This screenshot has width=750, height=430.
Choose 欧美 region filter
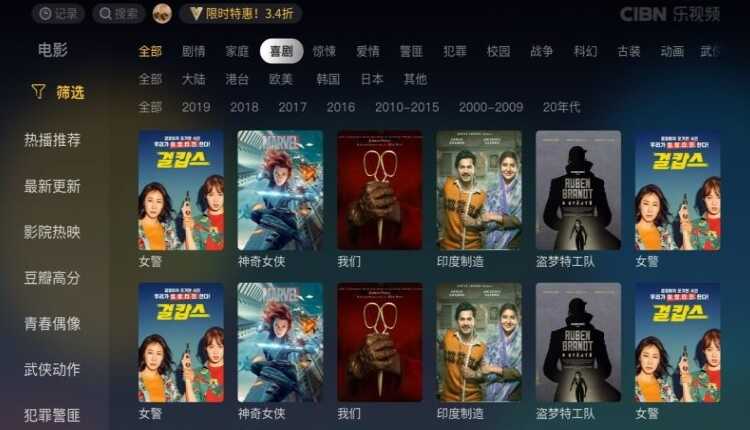[281, 79]
